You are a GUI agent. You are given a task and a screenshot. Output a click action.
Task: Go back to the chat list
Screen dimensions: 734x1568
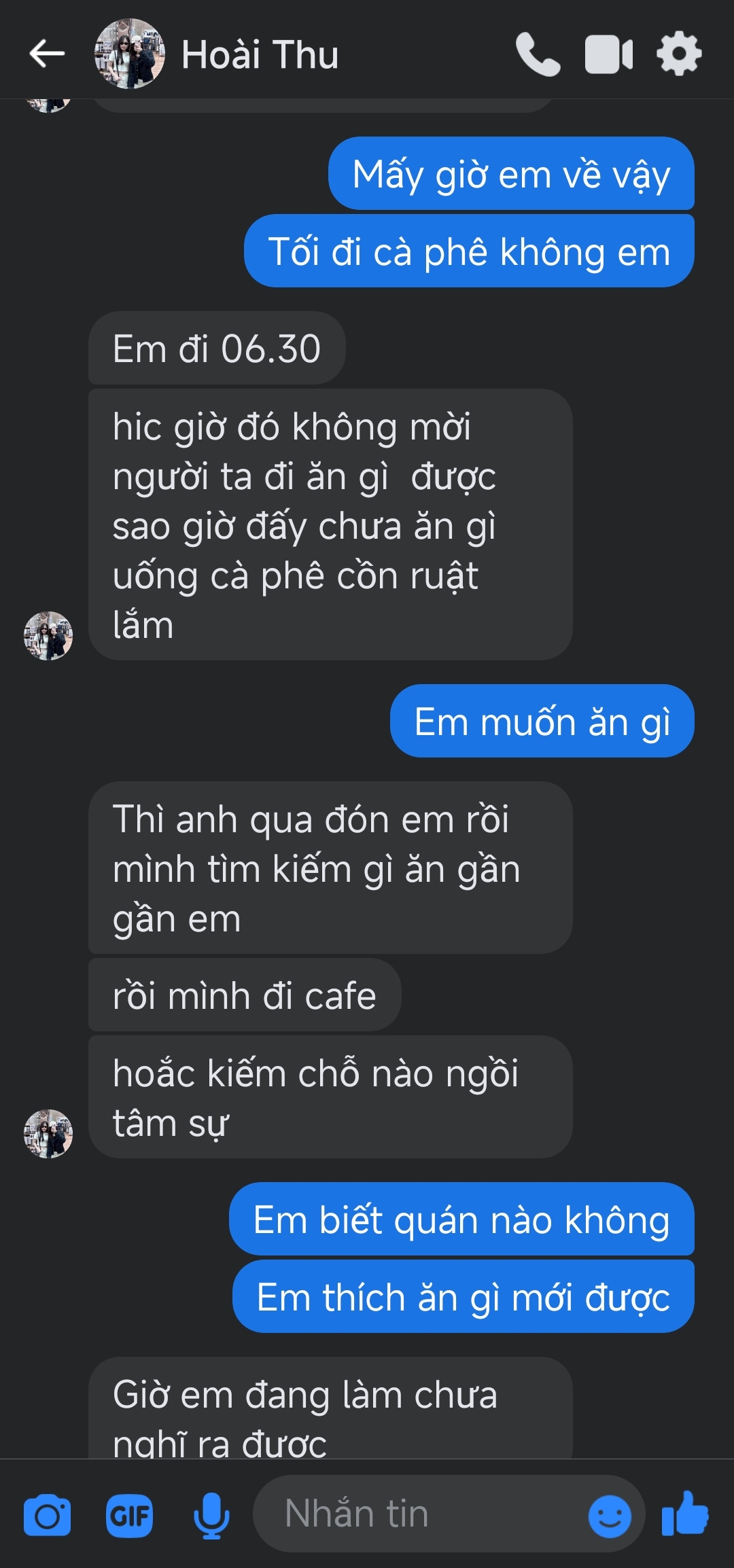pyautogui.click(x=47, y=54)
